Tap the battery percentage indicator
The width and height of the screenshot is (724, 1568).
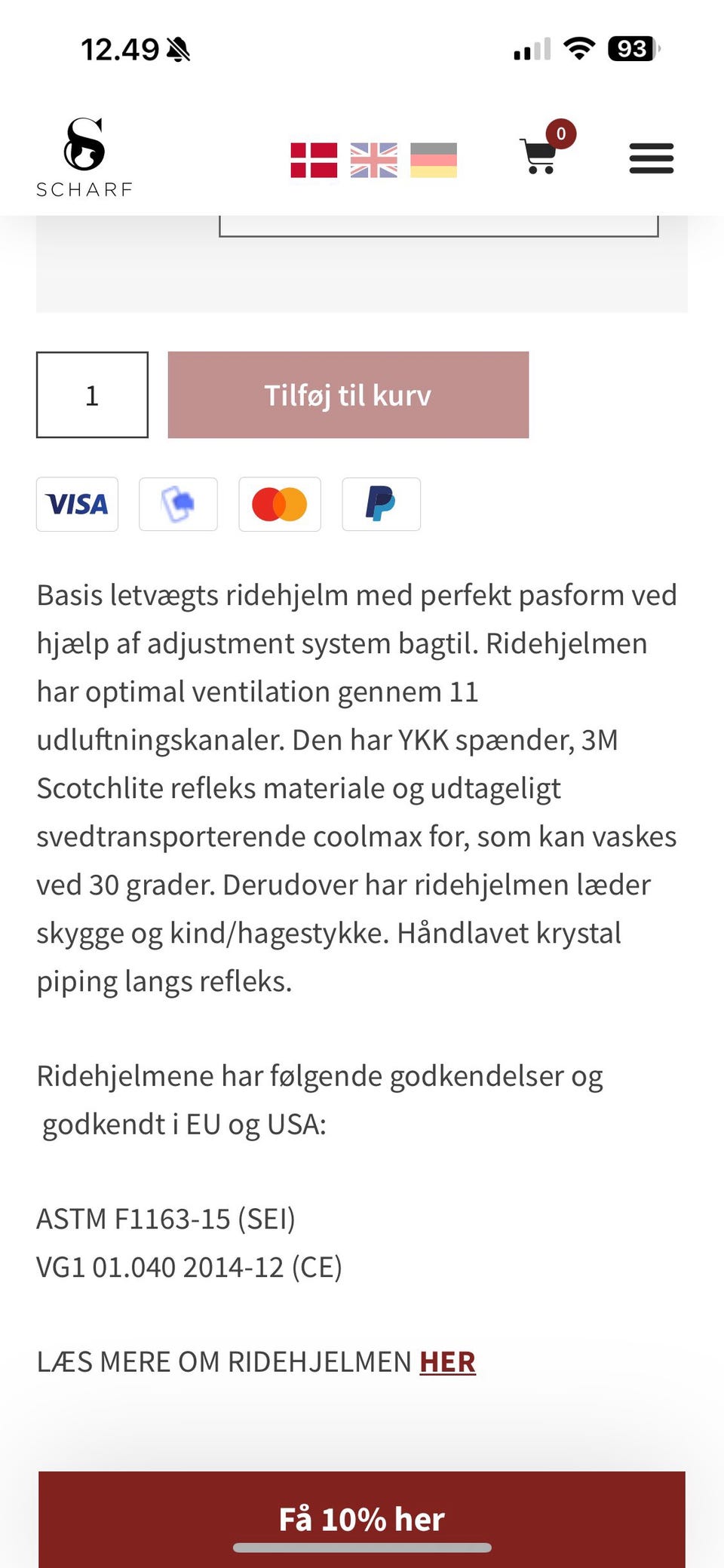click(631, 48)
